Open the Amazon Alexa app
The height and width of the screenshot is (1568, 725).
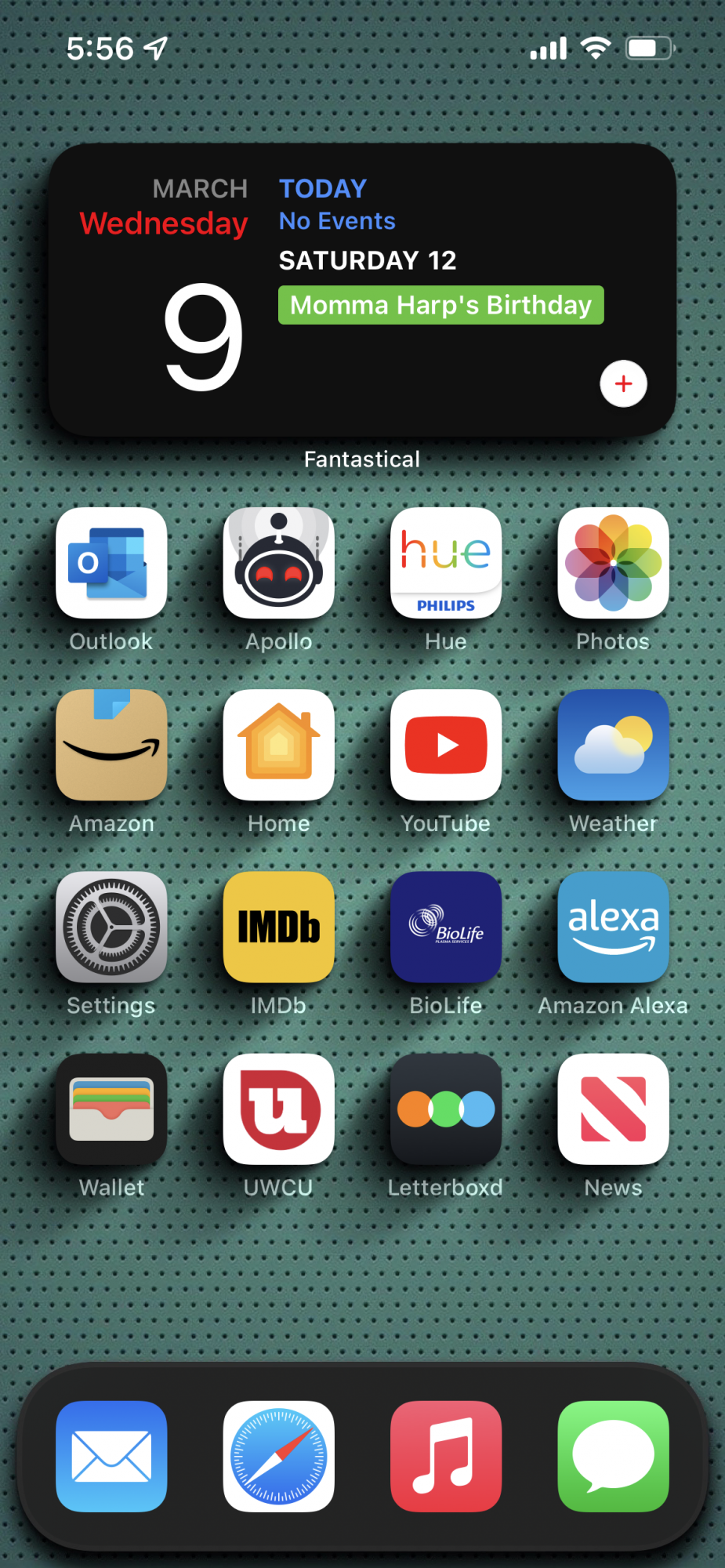tap(613, 927)
